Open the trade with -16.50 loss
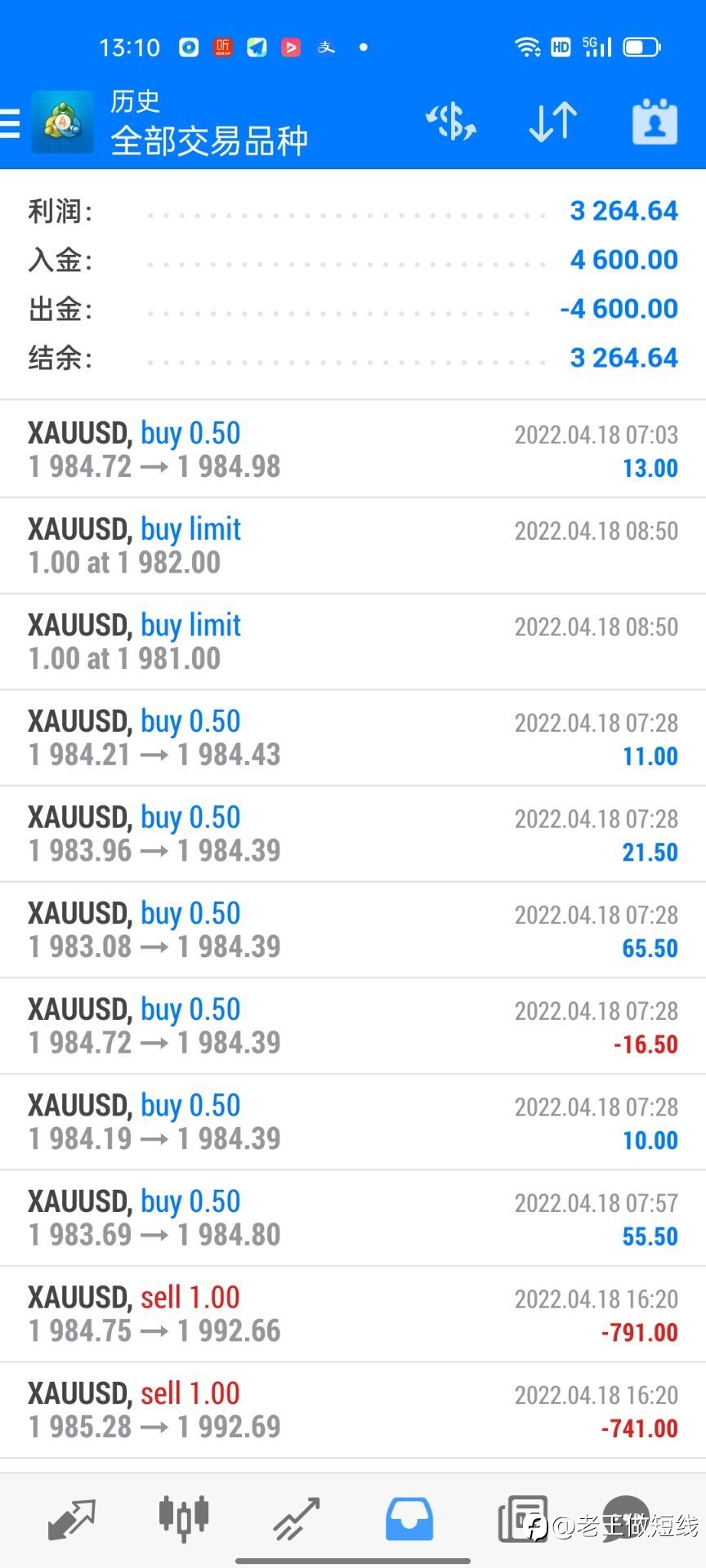The width and height of the screenshot is (706, 1568). 353,1026
